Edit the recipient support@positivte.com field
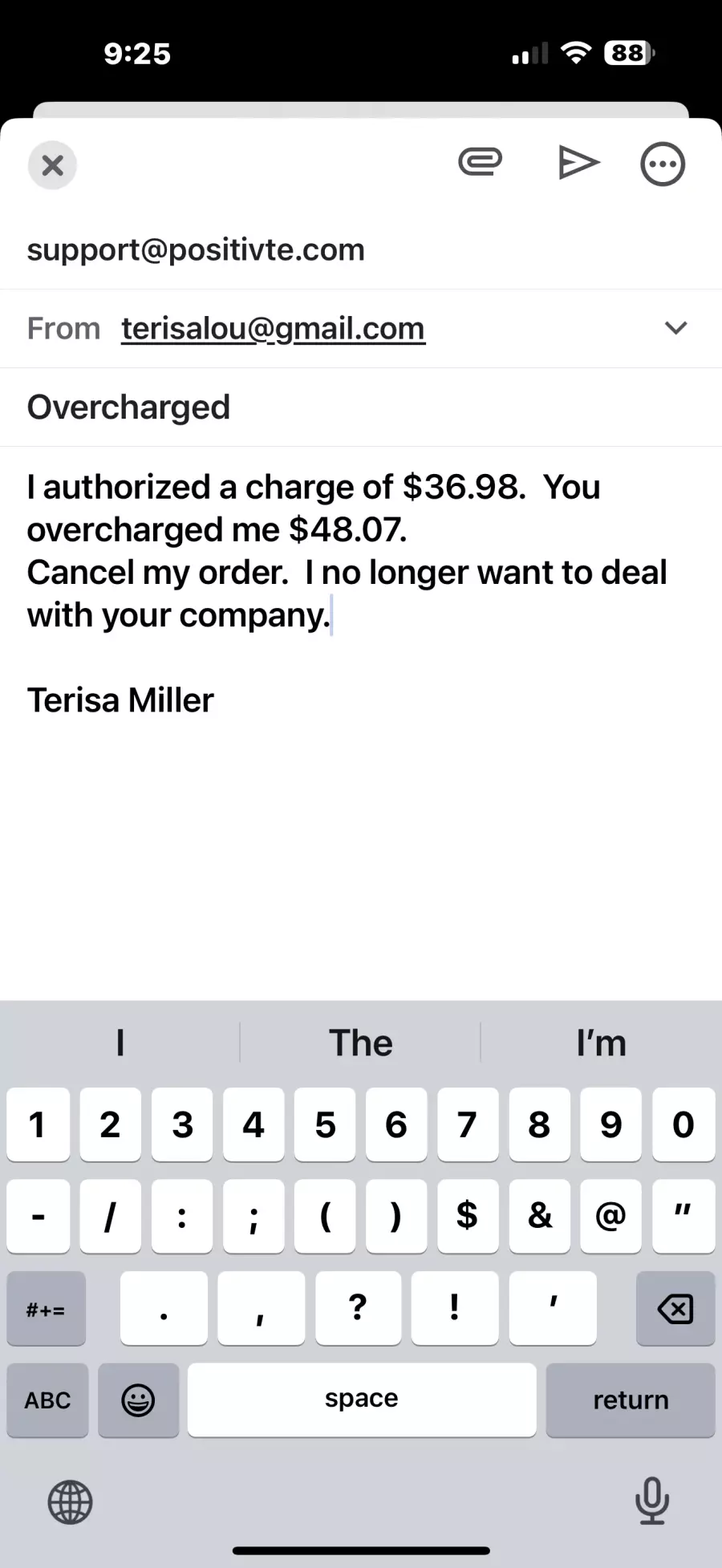The image size is (722, 1568). click(x=196, y=249)
